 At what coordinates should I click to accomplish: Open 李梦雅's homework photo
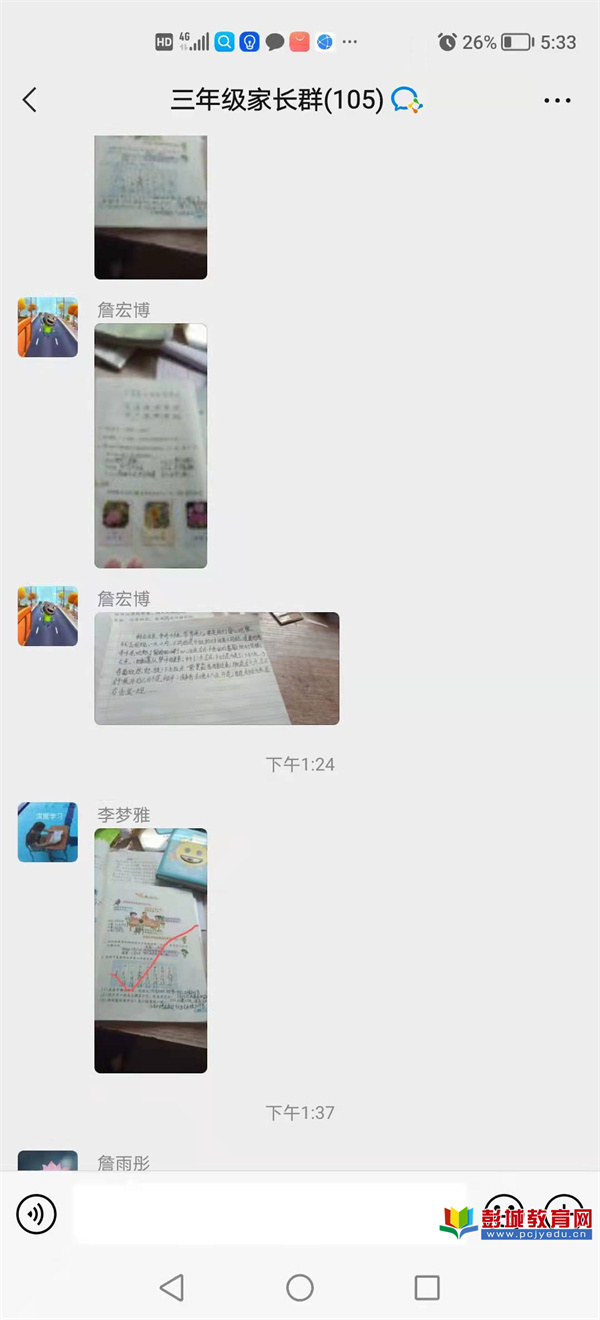coord(150,950)
